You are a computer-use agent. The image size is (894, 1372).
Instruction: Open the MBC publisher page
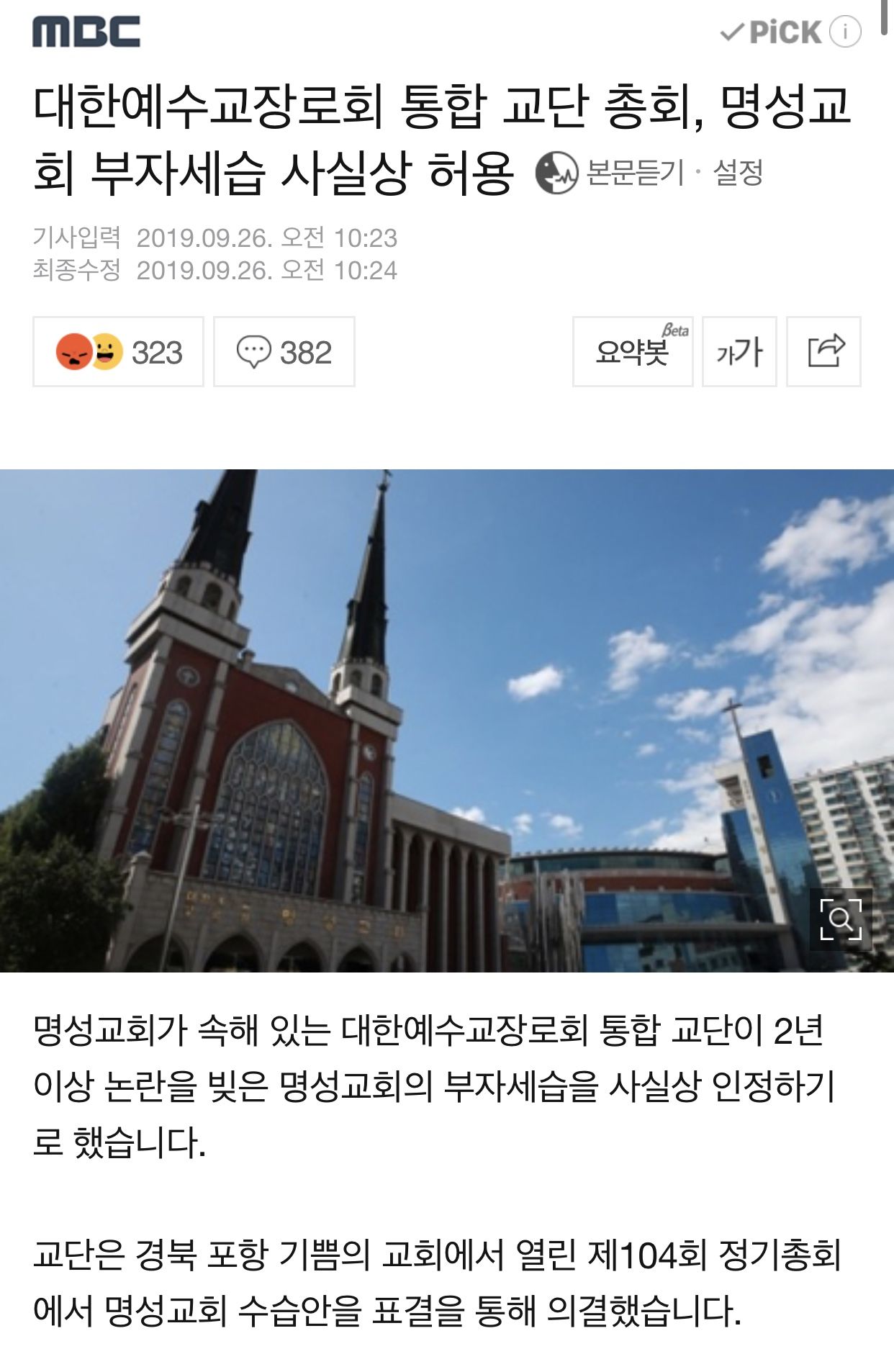click(86, 32)
